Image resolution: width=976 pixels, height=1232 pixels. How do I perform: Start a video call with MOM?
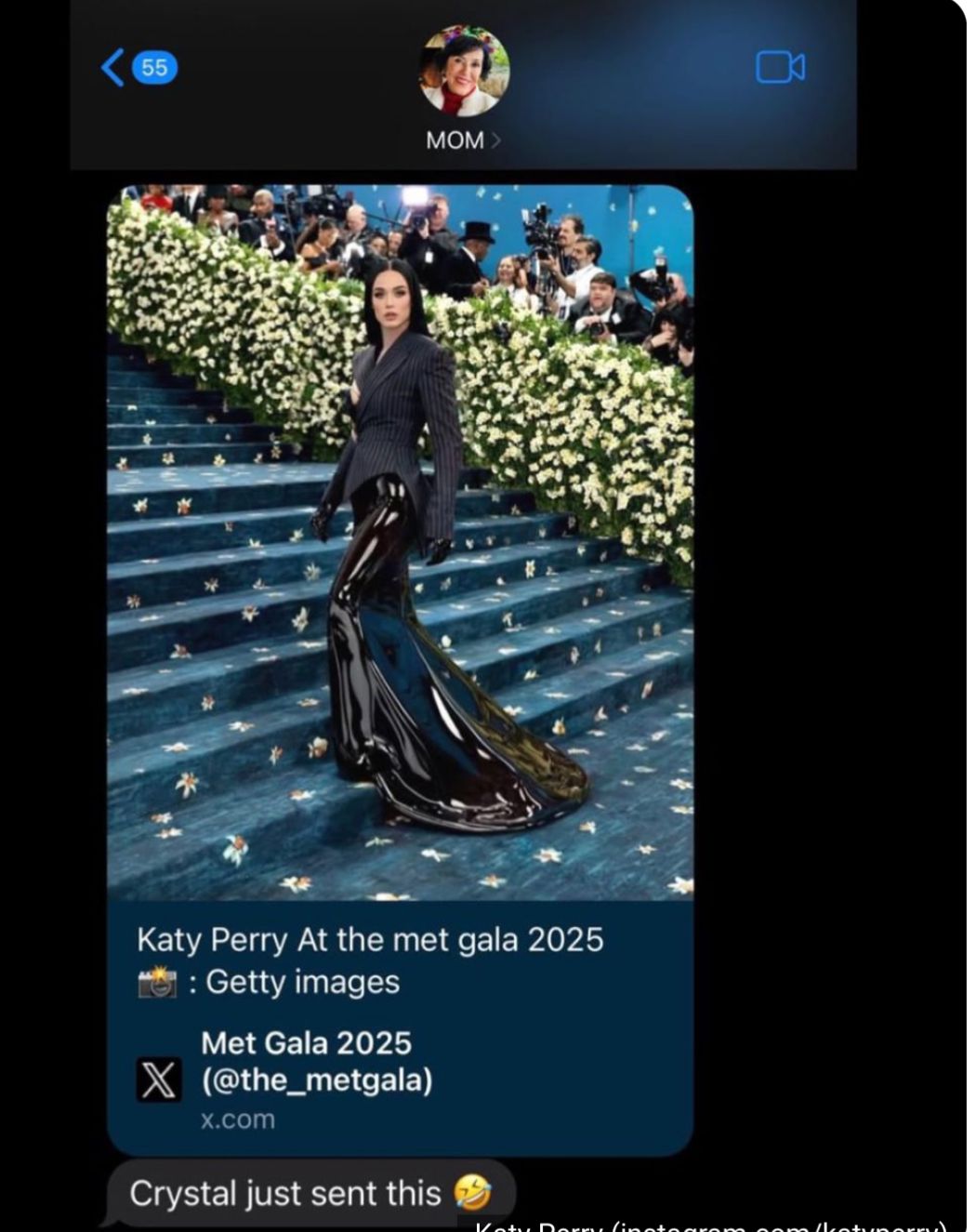(x=780, y=68)
